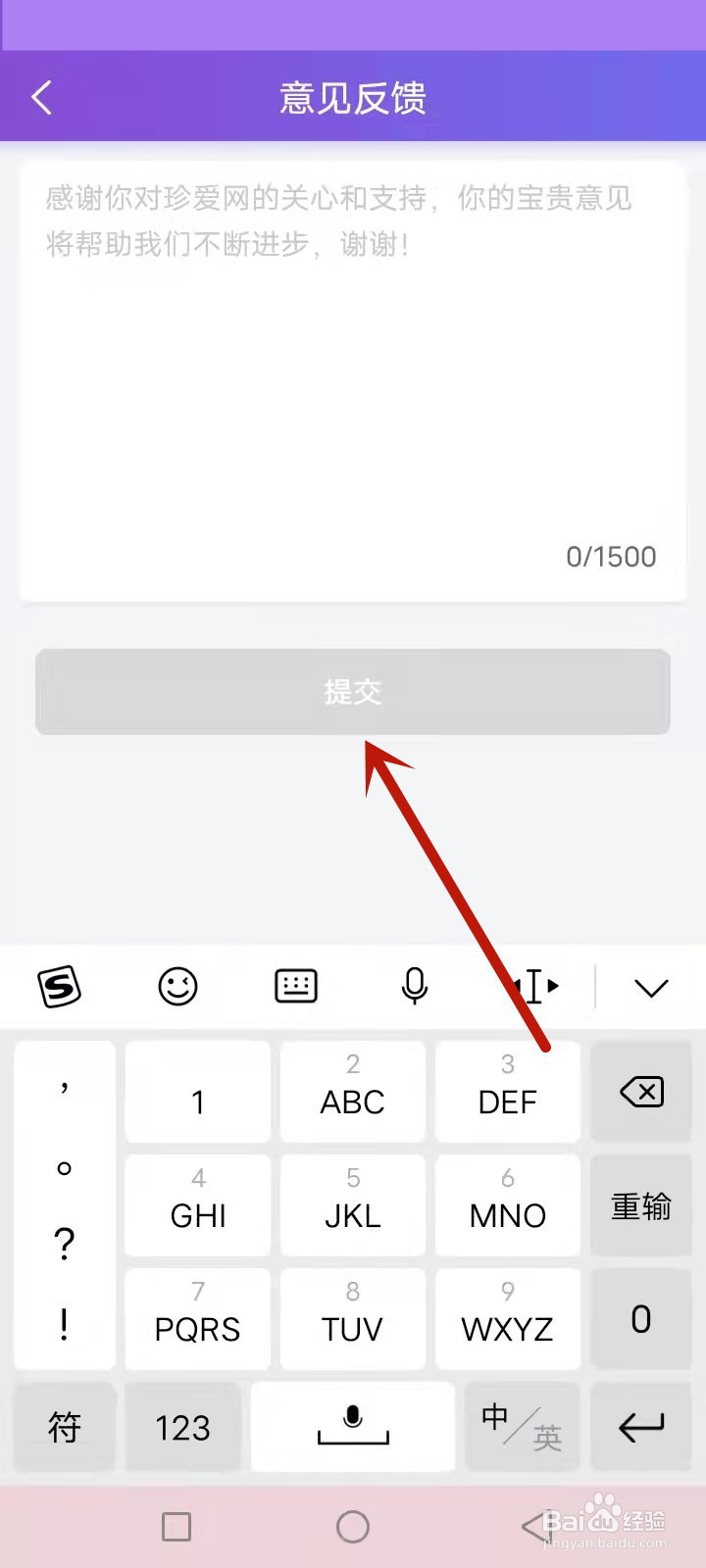The width and height of the screenshot is (706, 1568).
Task: Open recent apps with the square button
Action: point(176,1526)
